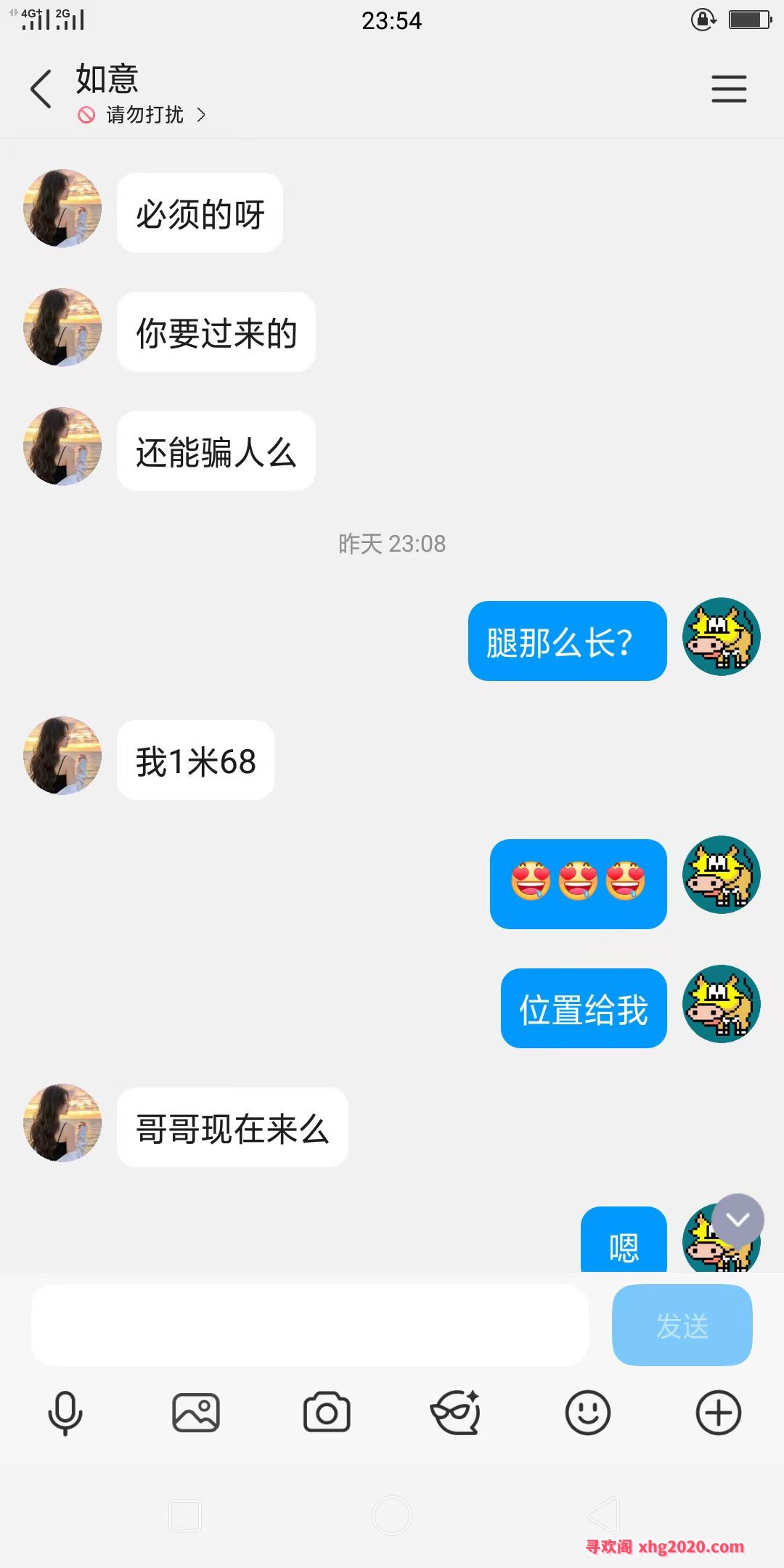
Task: Open the emoji panel
Action: click(x=587, y=1413)
